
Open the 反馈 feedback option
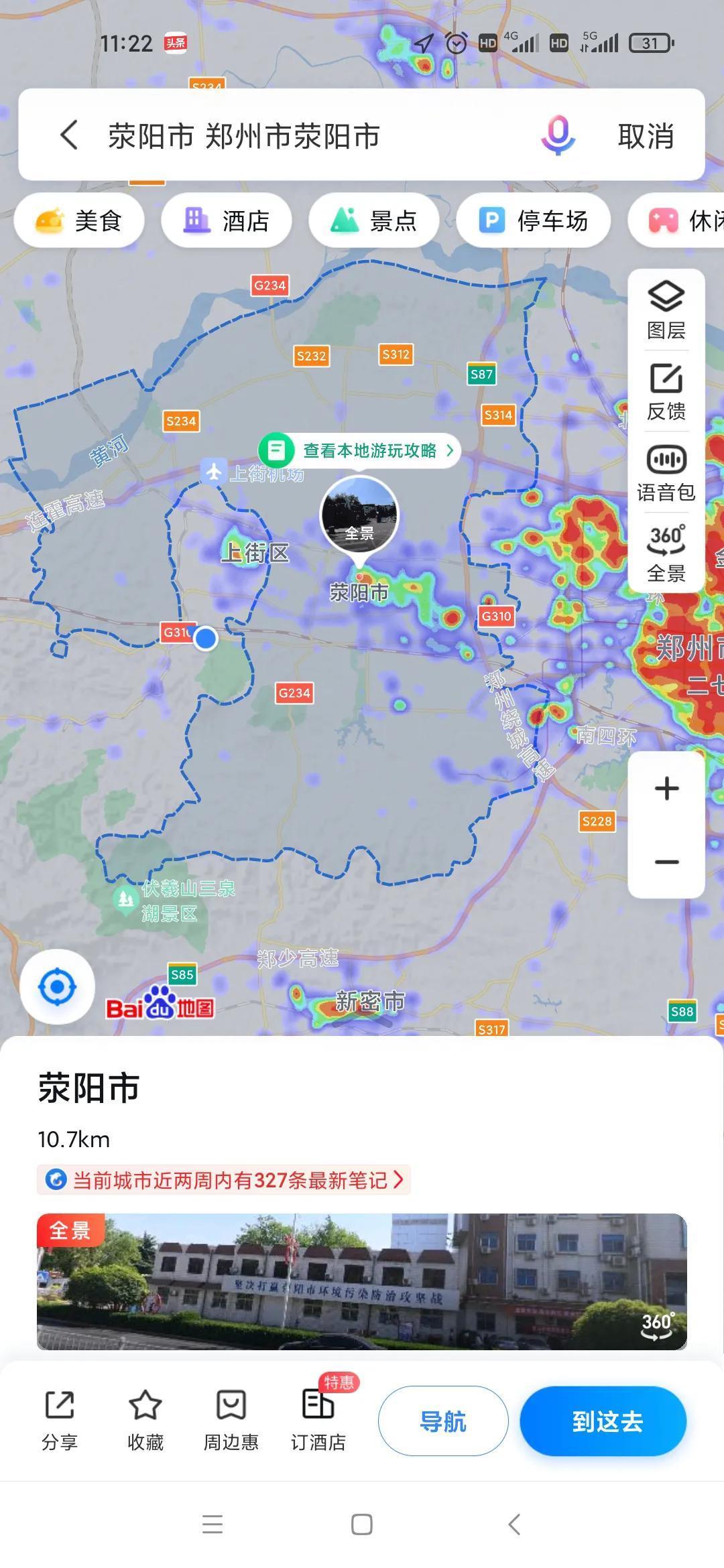click(666, 391)
